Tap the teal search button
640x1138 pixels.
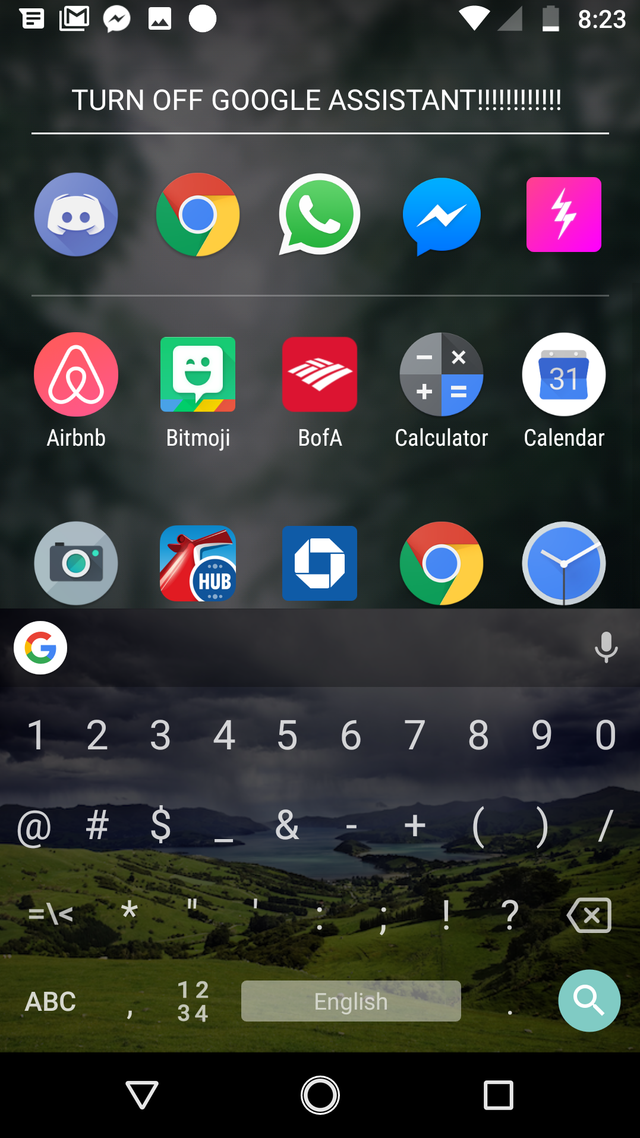pyautogui.click(x=589, y=1000)
